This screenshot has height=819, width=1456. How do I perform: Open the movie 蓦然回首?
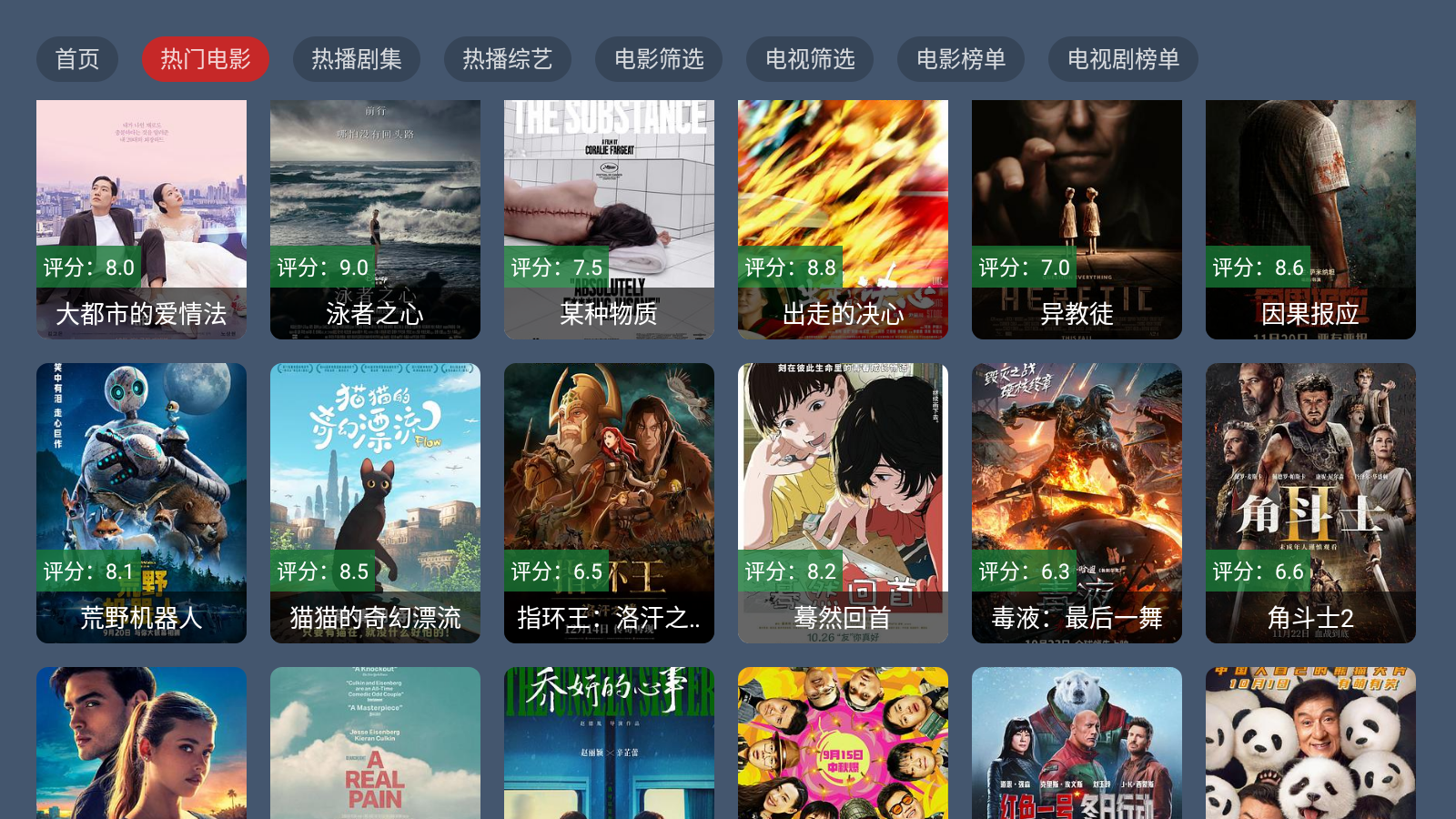tap(843, 502)
